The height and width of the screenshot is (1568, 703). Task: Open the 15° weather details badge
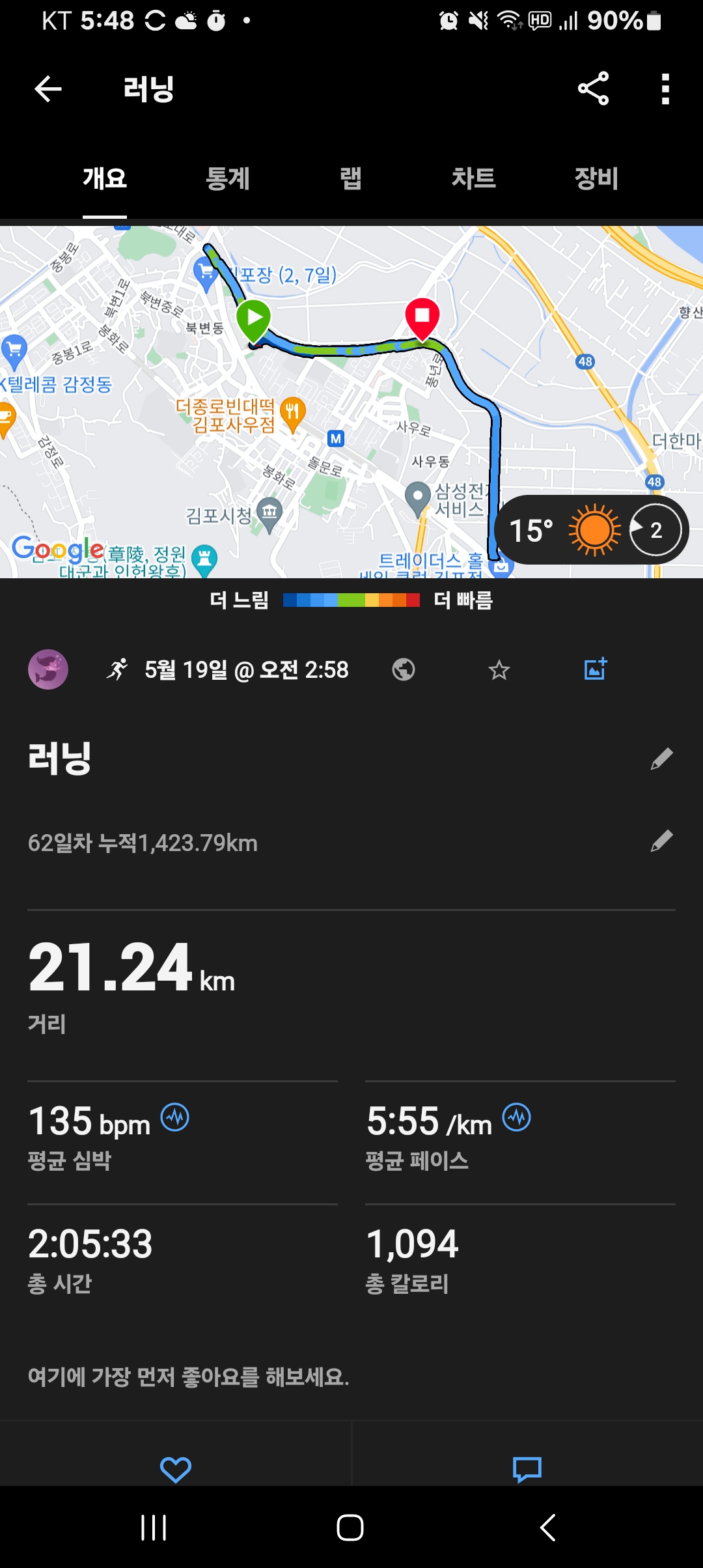[x=590, y=530]
